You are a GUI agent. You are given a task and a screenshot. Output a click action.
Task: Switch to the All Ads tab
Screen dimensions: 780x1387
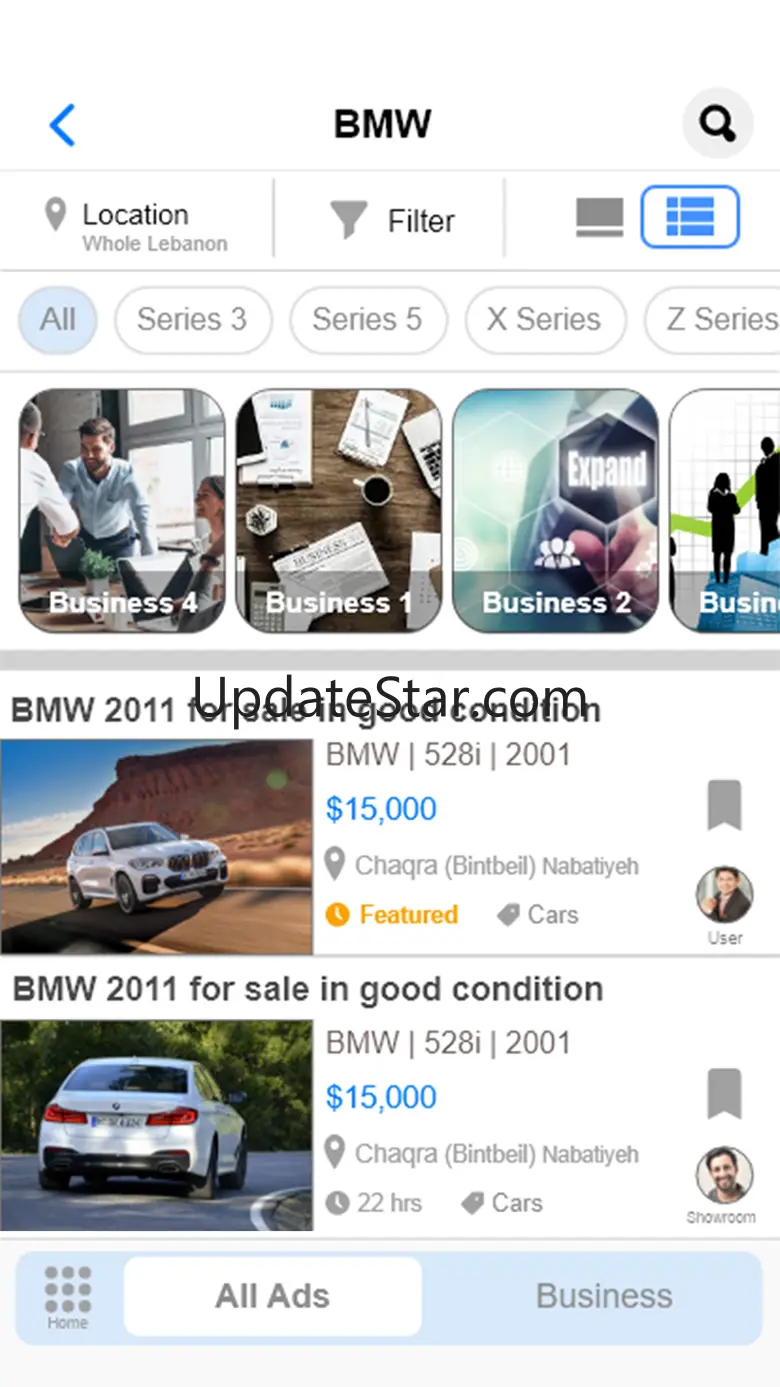(x=272, y=1296)
